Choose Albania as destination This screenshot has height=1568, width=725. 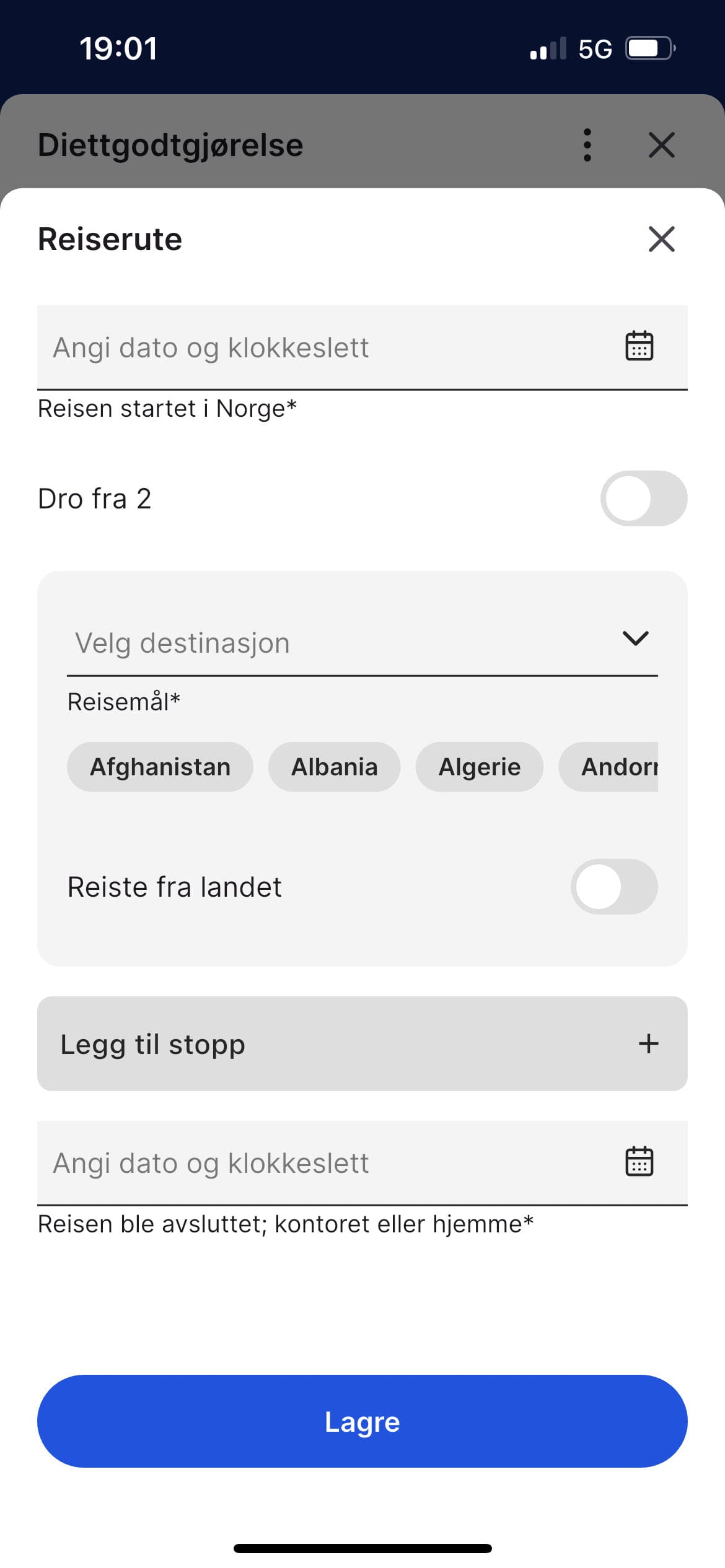pos(334,767)
